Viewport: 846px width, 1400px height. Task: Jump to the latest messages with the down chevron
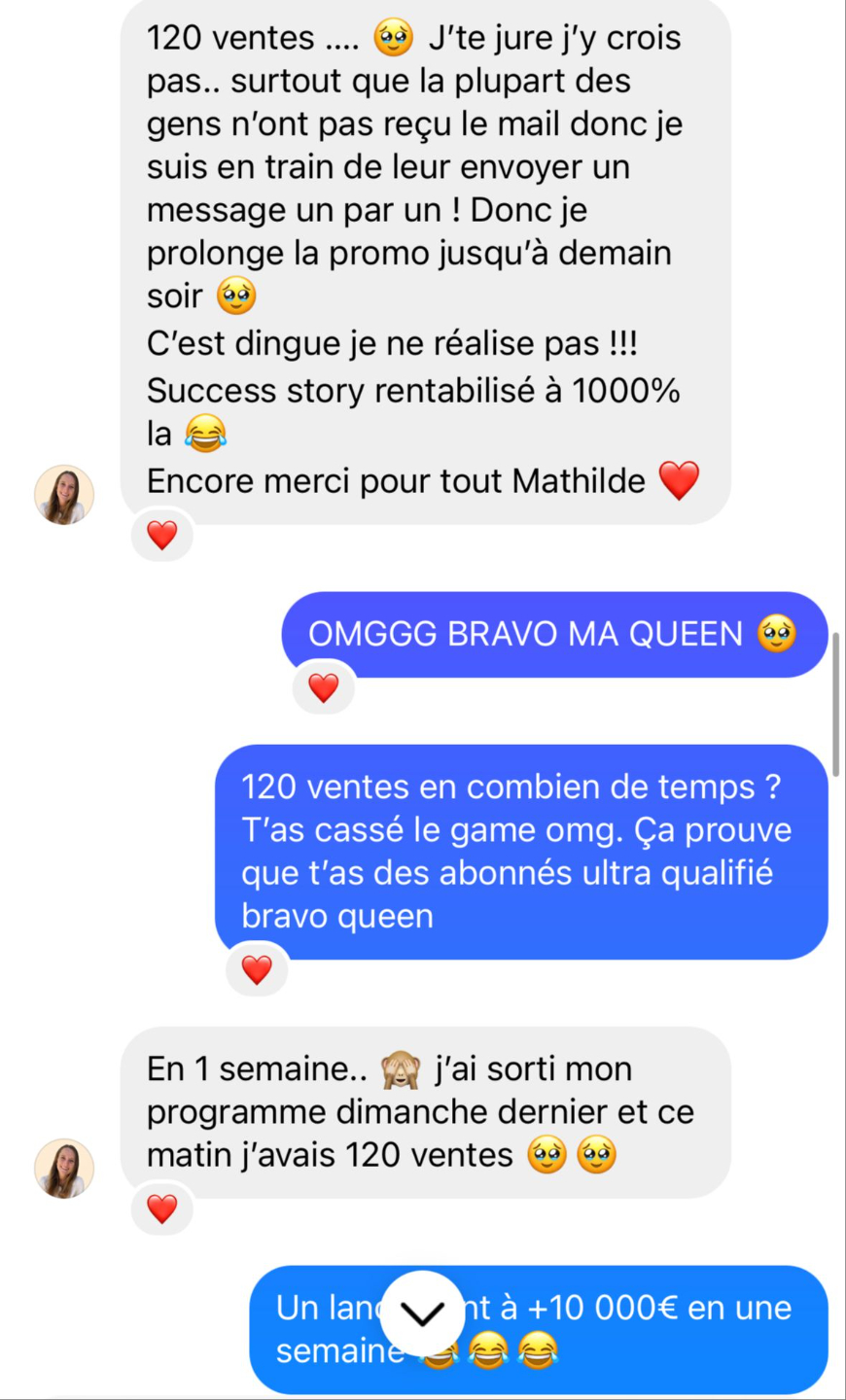423,1313
